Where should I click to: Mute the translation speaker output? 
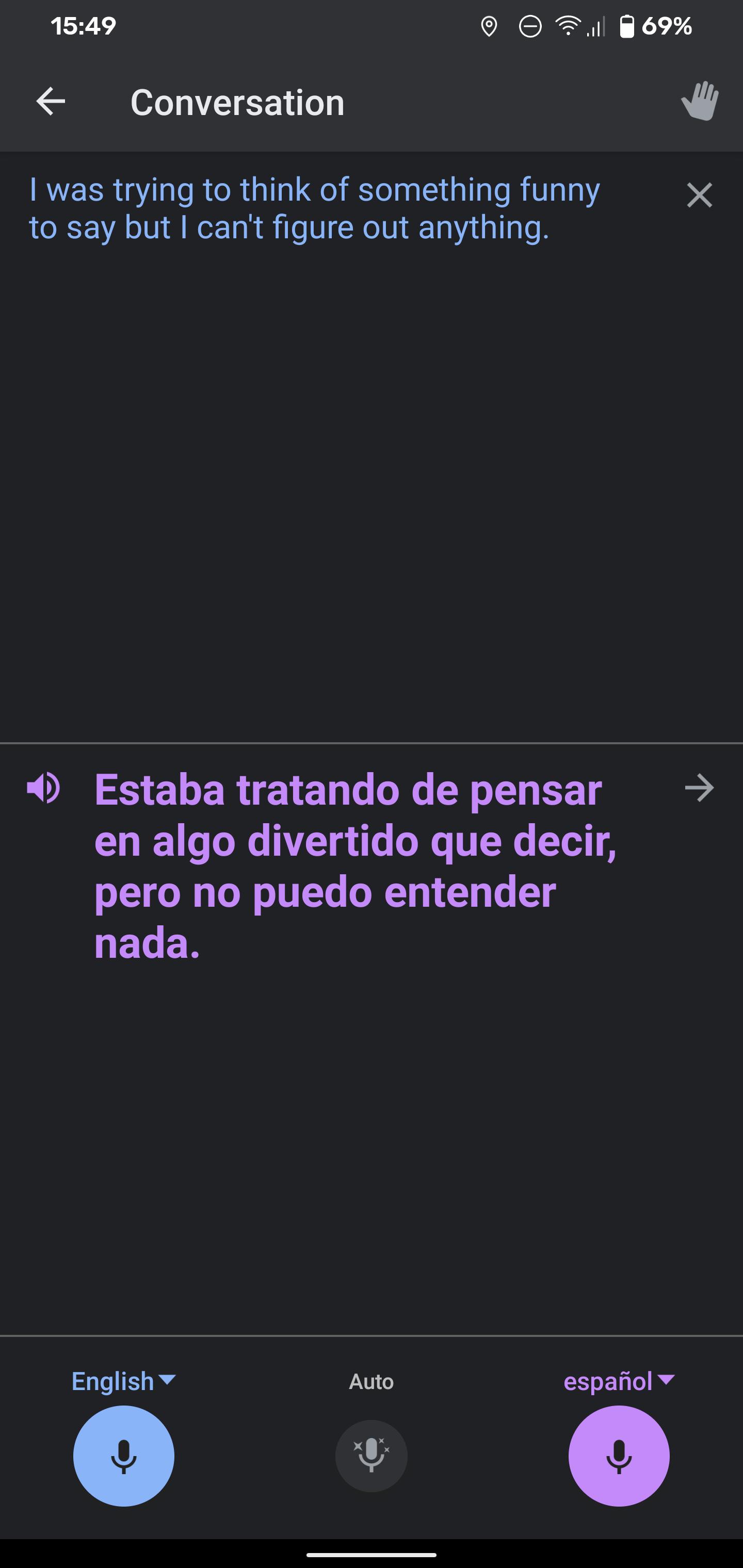[x=43, y=788]
